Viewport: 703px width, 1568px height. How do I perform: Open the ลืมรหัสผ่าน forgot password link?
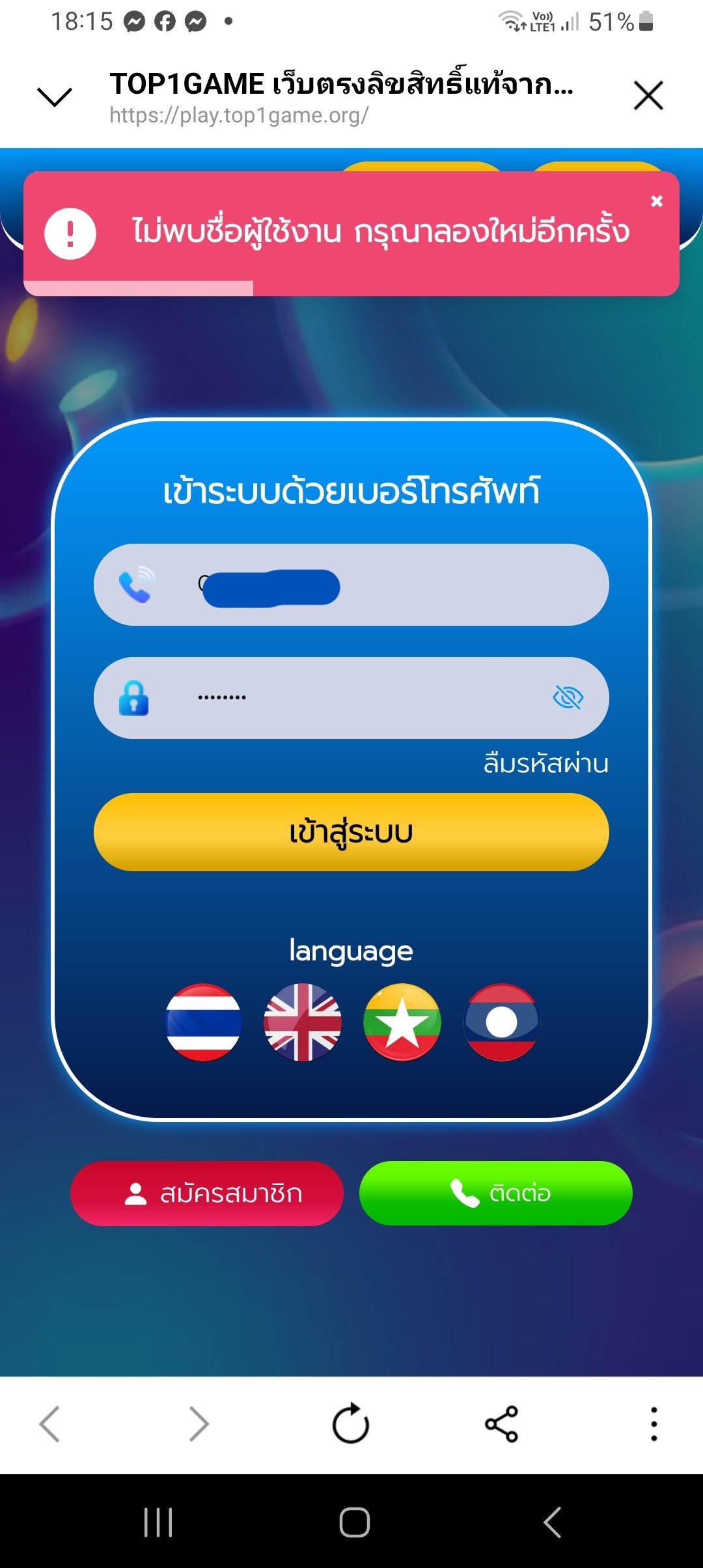(545, 763)
